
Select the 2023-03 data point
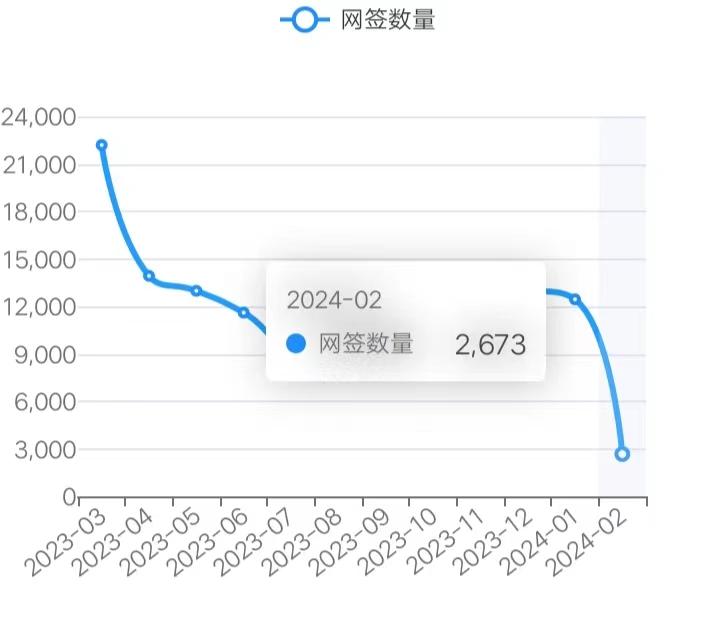pyautogui.click(x=101, y=145)
